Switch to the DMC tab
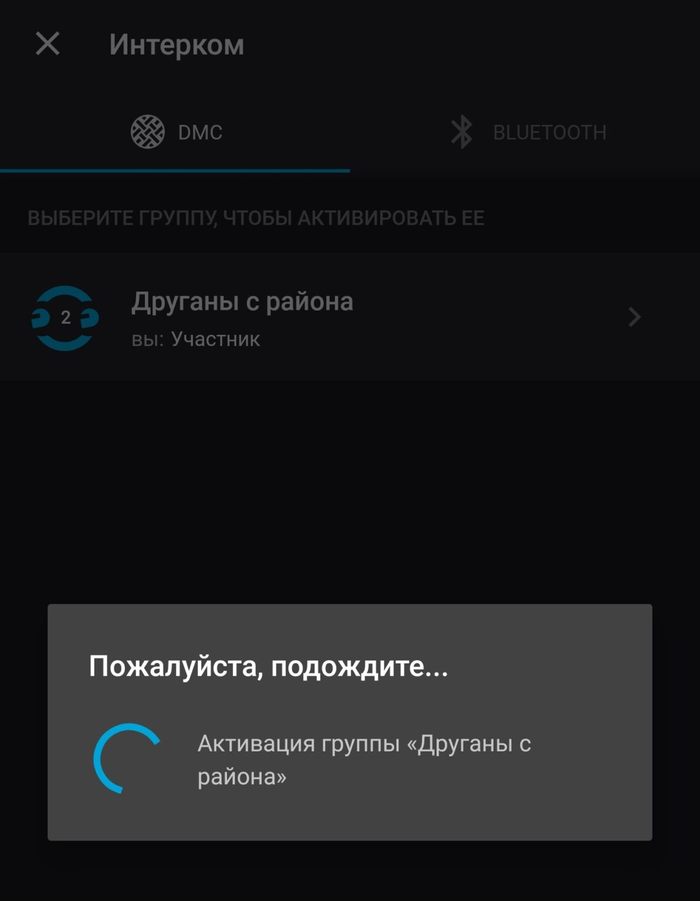The image size is (700, 901). pos(176,132)
